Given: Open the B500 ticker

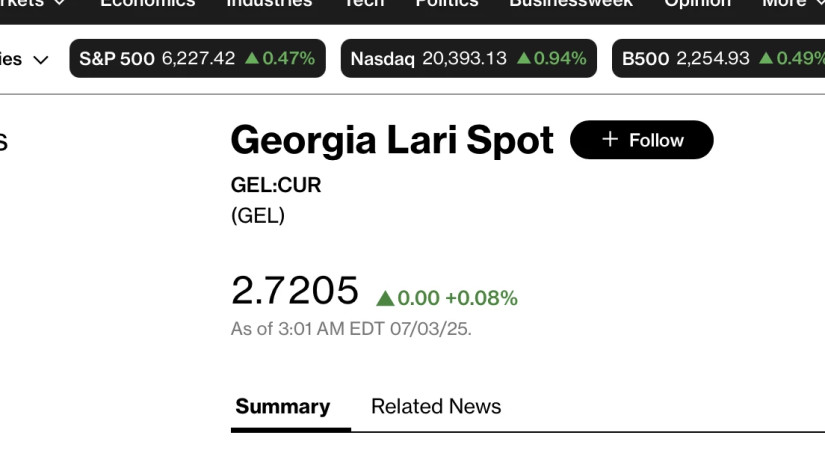Looking at the screenshot, I should (x=720, y=59).
